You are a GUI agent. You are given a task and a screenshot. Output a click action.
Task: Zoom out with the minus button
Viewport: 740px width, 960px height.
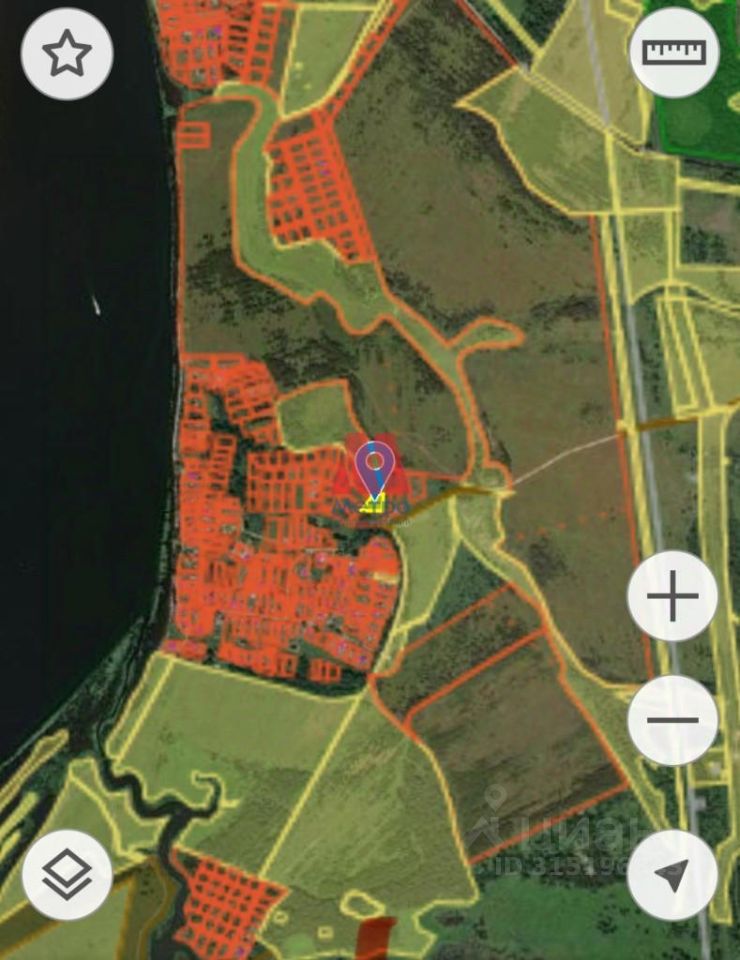[x=672, y=720]
